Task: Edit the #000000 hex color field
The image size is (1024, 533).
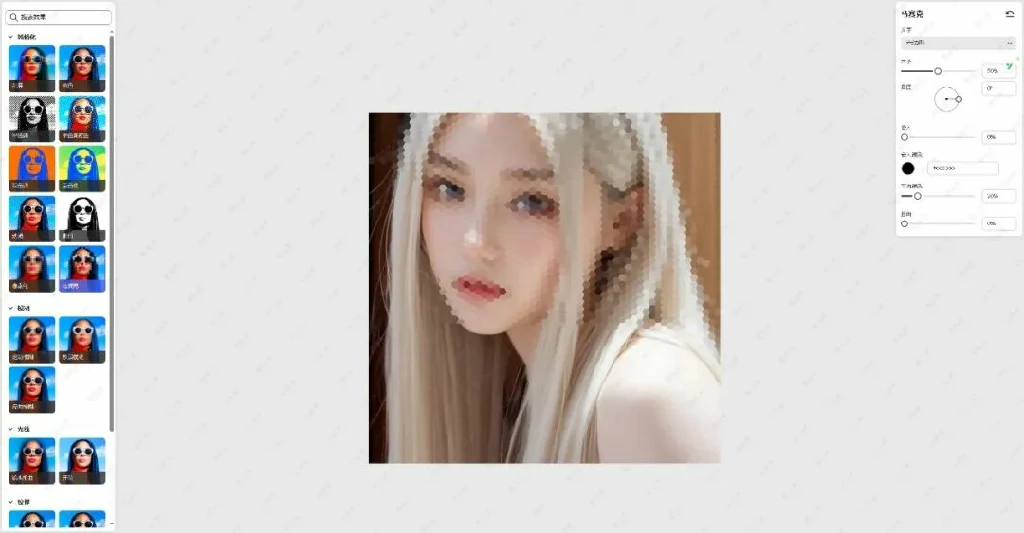Action: coord(962,168)
